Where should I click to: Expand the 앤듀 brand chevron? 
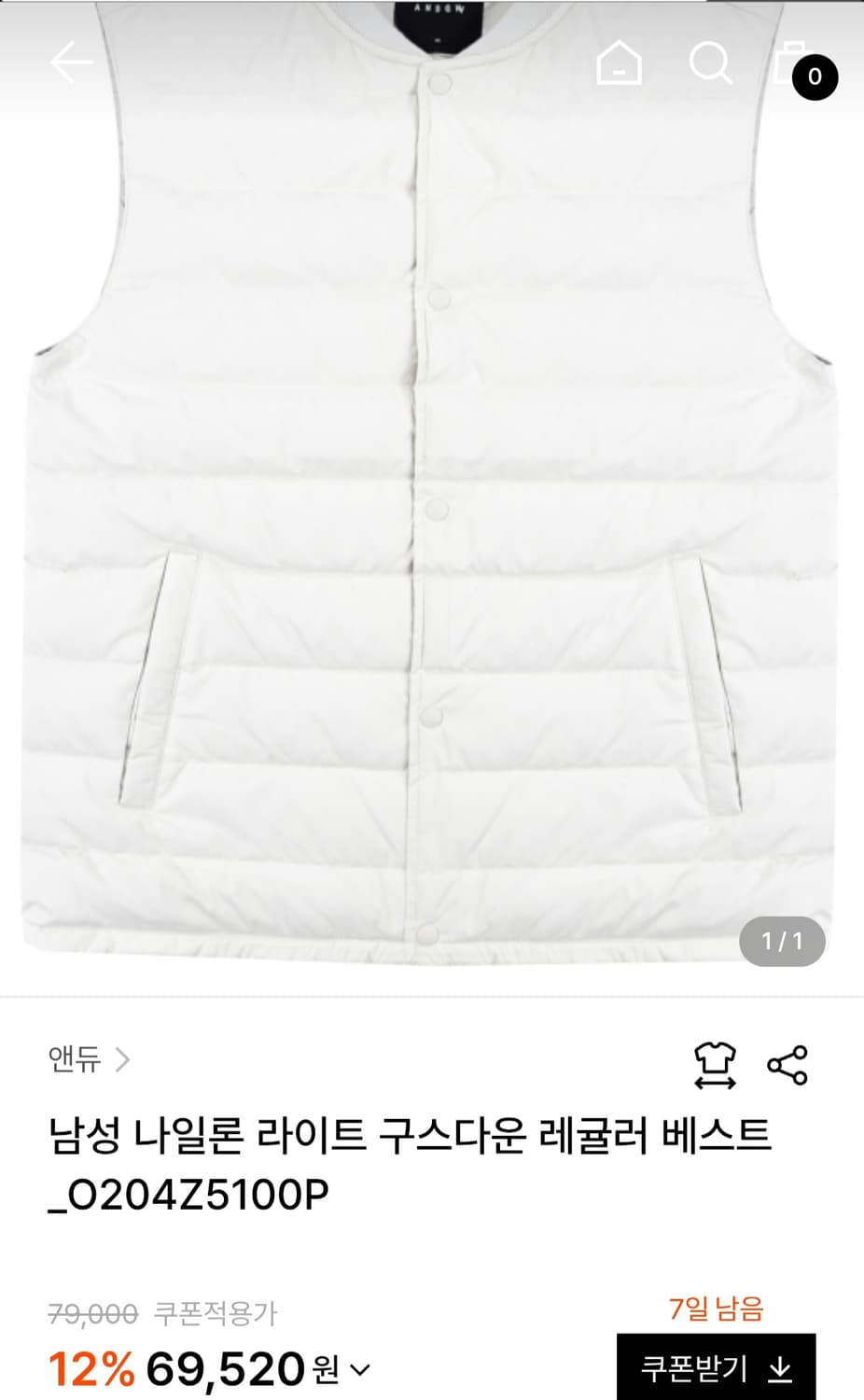click(x=122, y=1060)
